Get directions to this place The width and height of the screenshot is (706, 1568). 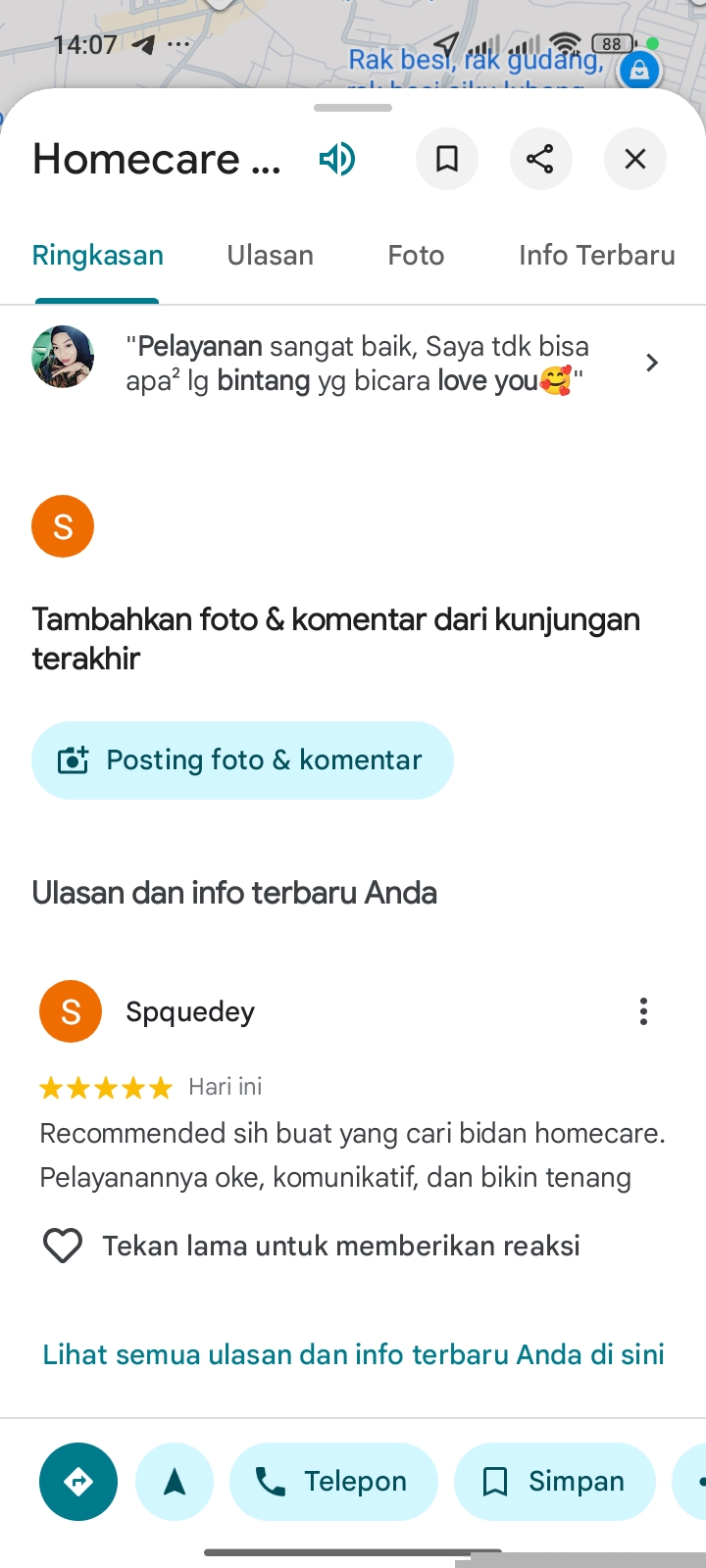point(78,1482)
